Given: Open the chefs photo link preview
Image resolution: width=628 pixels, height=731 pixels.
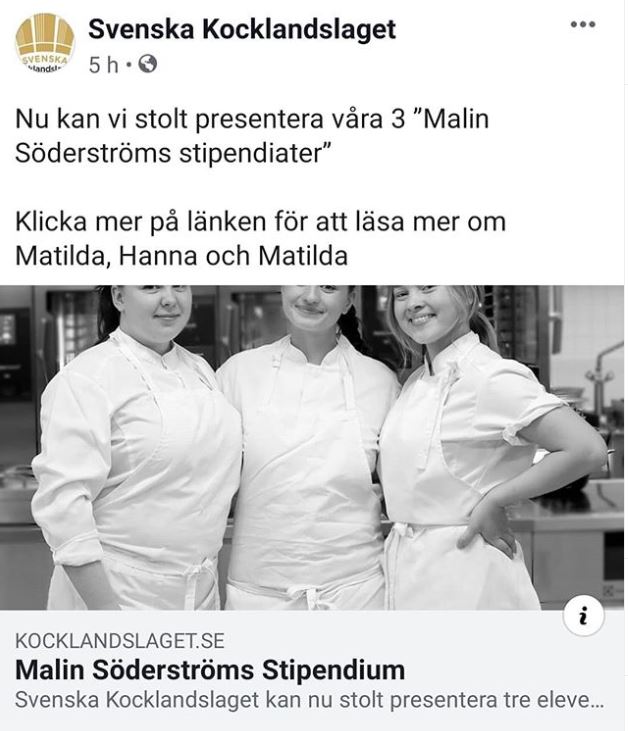Looking at the screenshot, I should click(x=313, y=448).
